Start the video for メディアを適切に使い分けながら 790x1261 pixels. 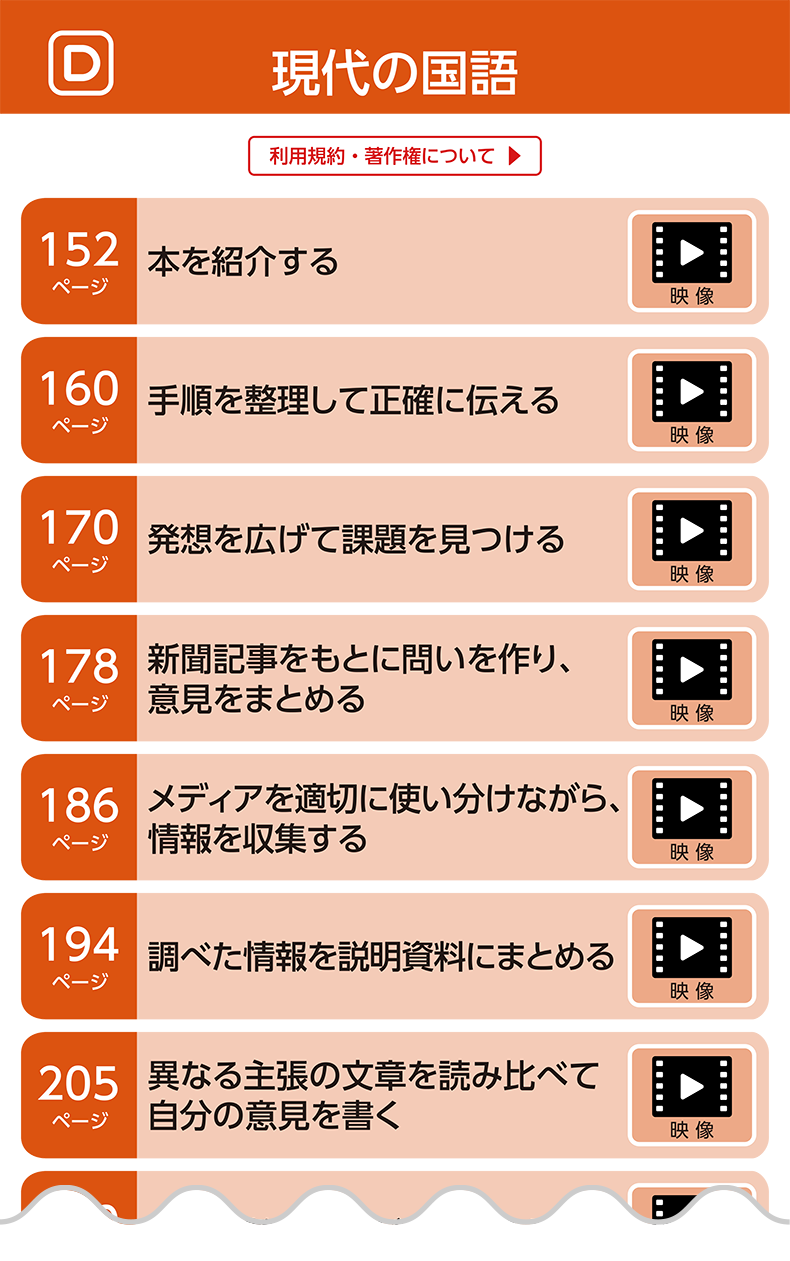tap(691, 817)
